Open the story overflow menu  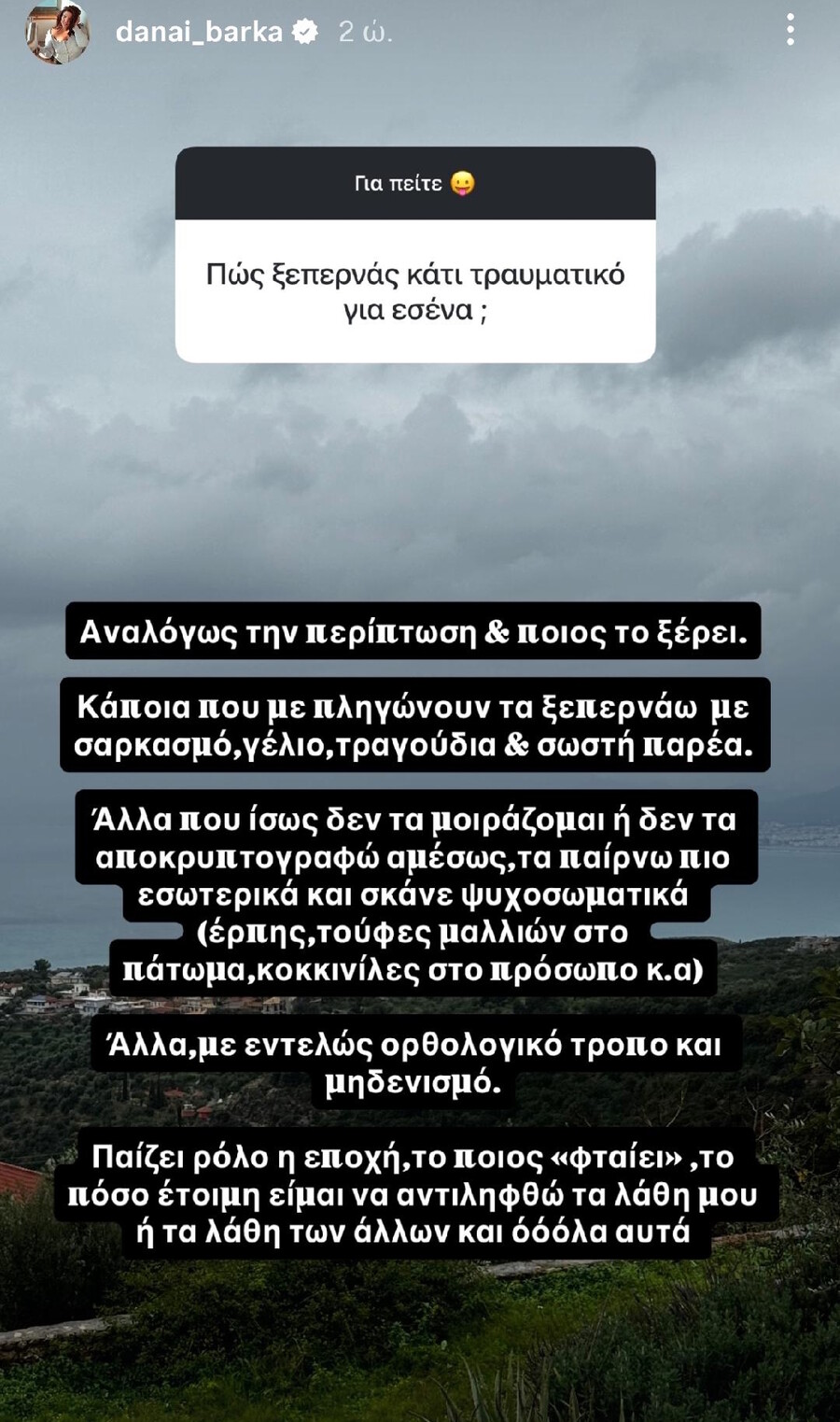(x=790, y=31)
